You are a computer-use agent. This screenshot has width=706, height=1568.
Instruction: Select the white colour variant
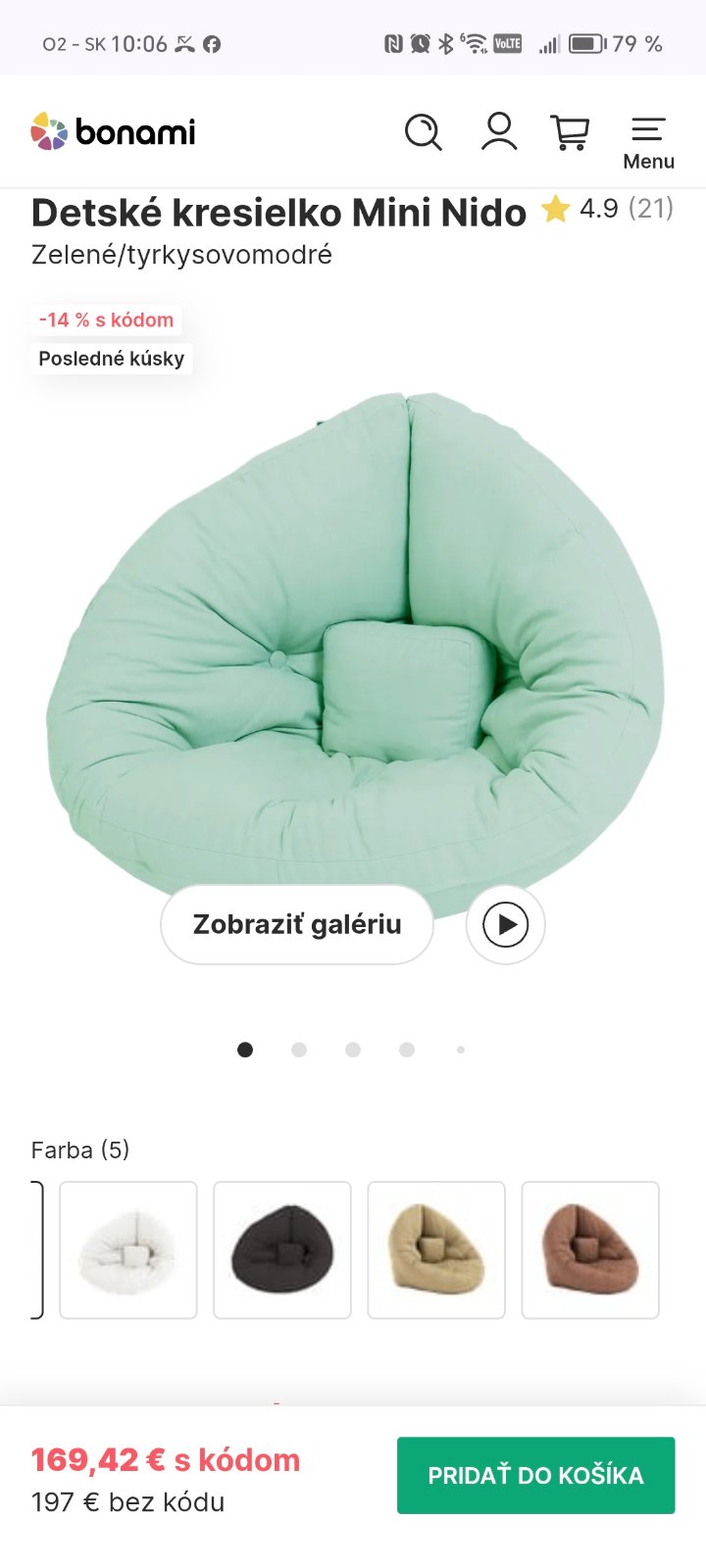pyautogui.click(x=128, y=1249)
